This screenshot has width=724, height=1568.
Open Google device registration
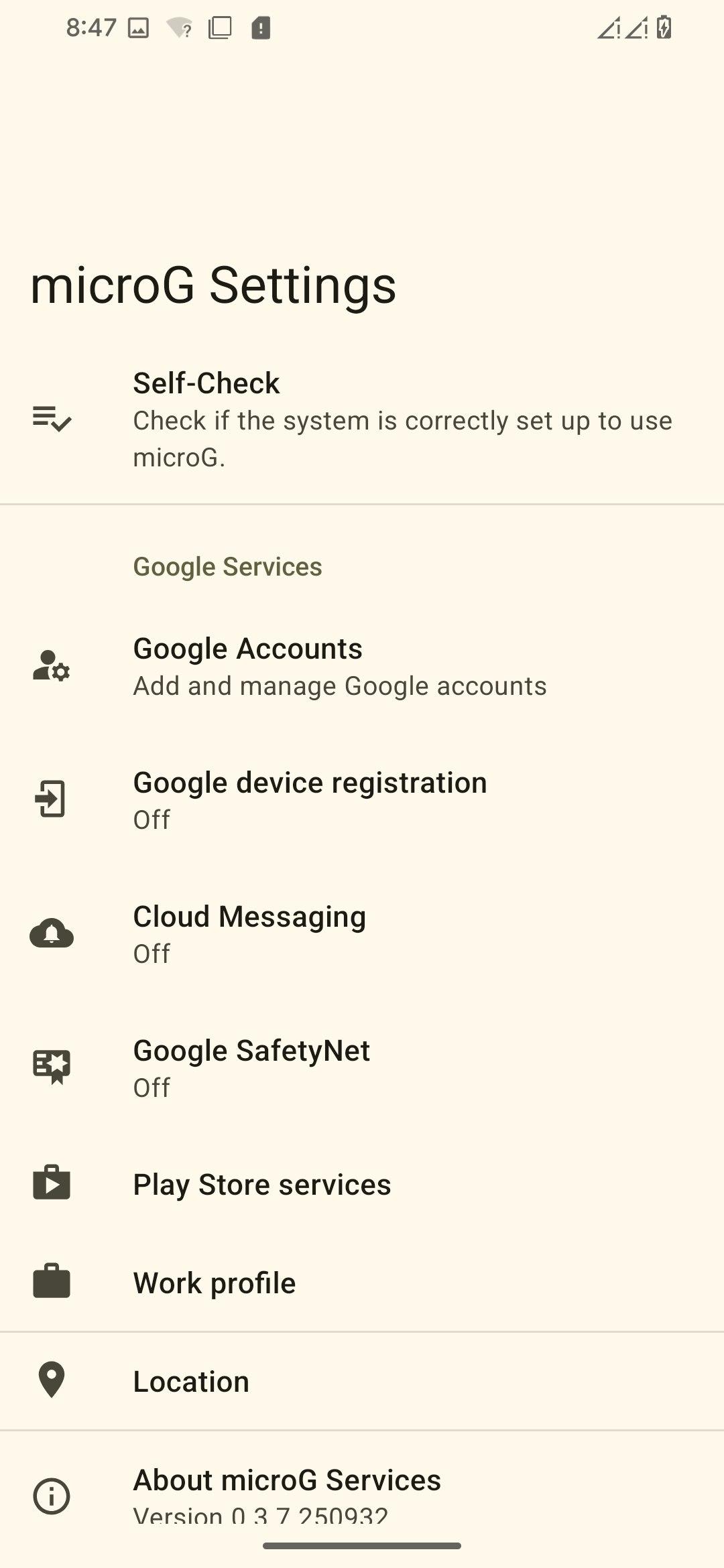coord(362,800)
